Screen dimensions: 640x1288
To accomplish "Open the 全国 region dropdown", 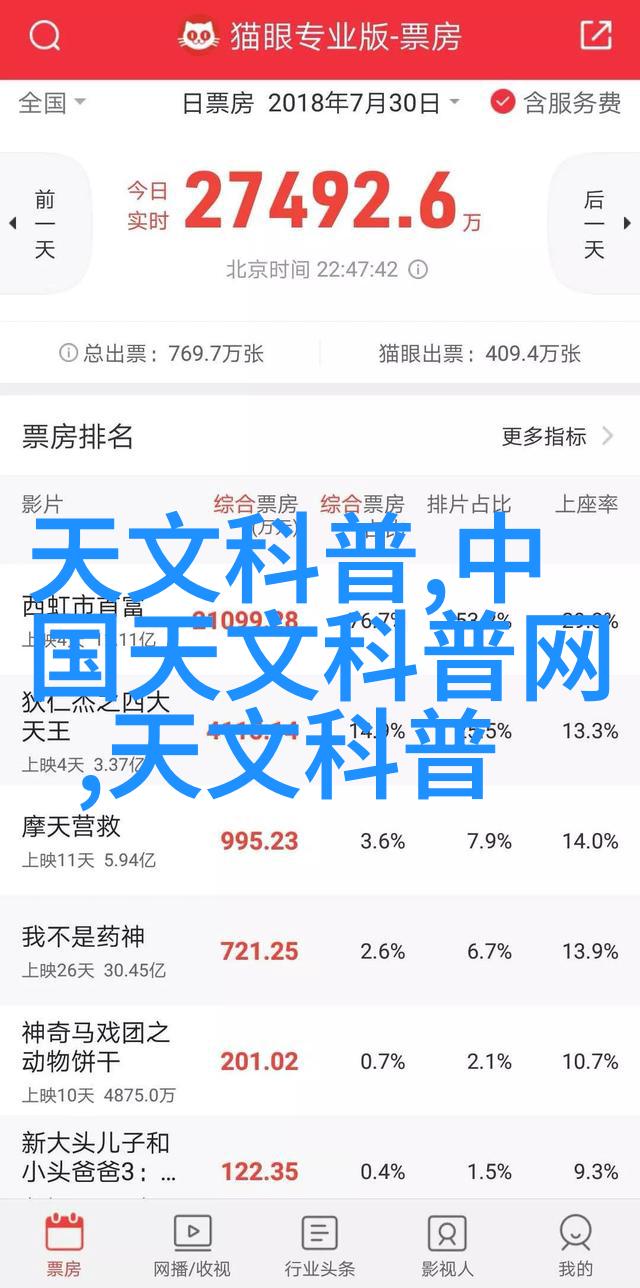I will [x=52, y=102].
